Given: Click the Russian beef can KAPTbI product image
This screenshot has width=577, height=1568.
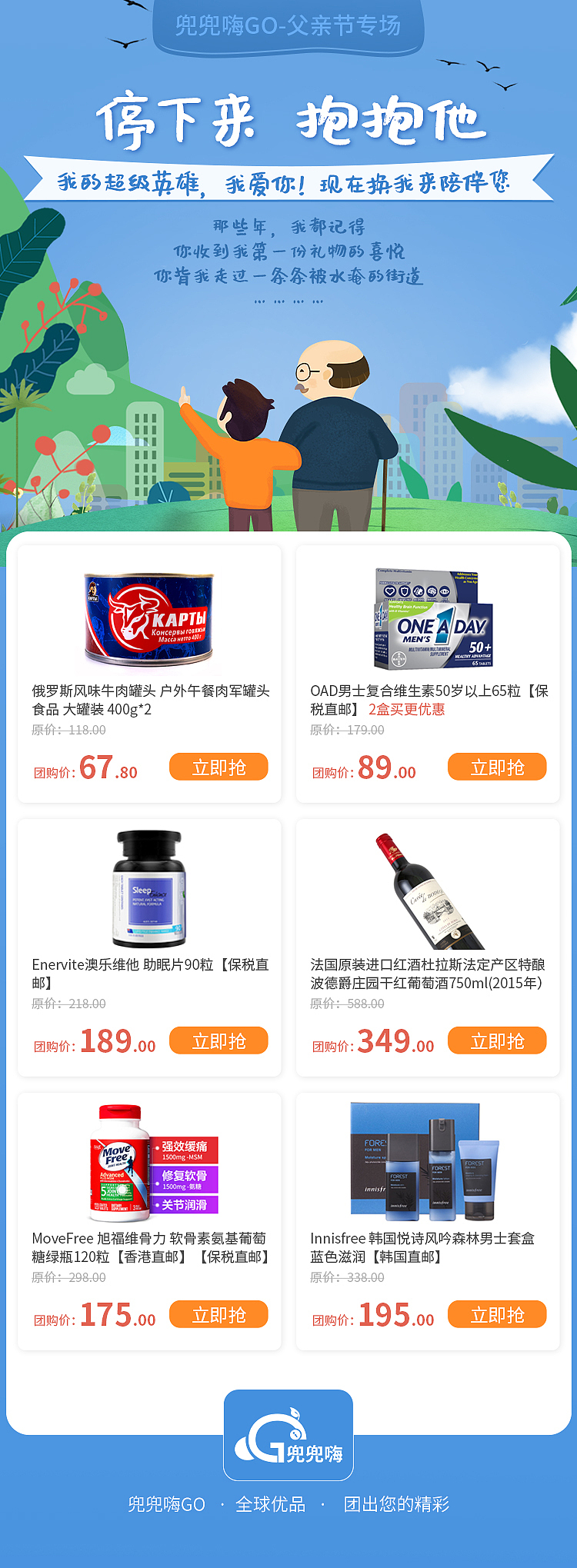Looking at the screenshot, I should pos(148,615).
